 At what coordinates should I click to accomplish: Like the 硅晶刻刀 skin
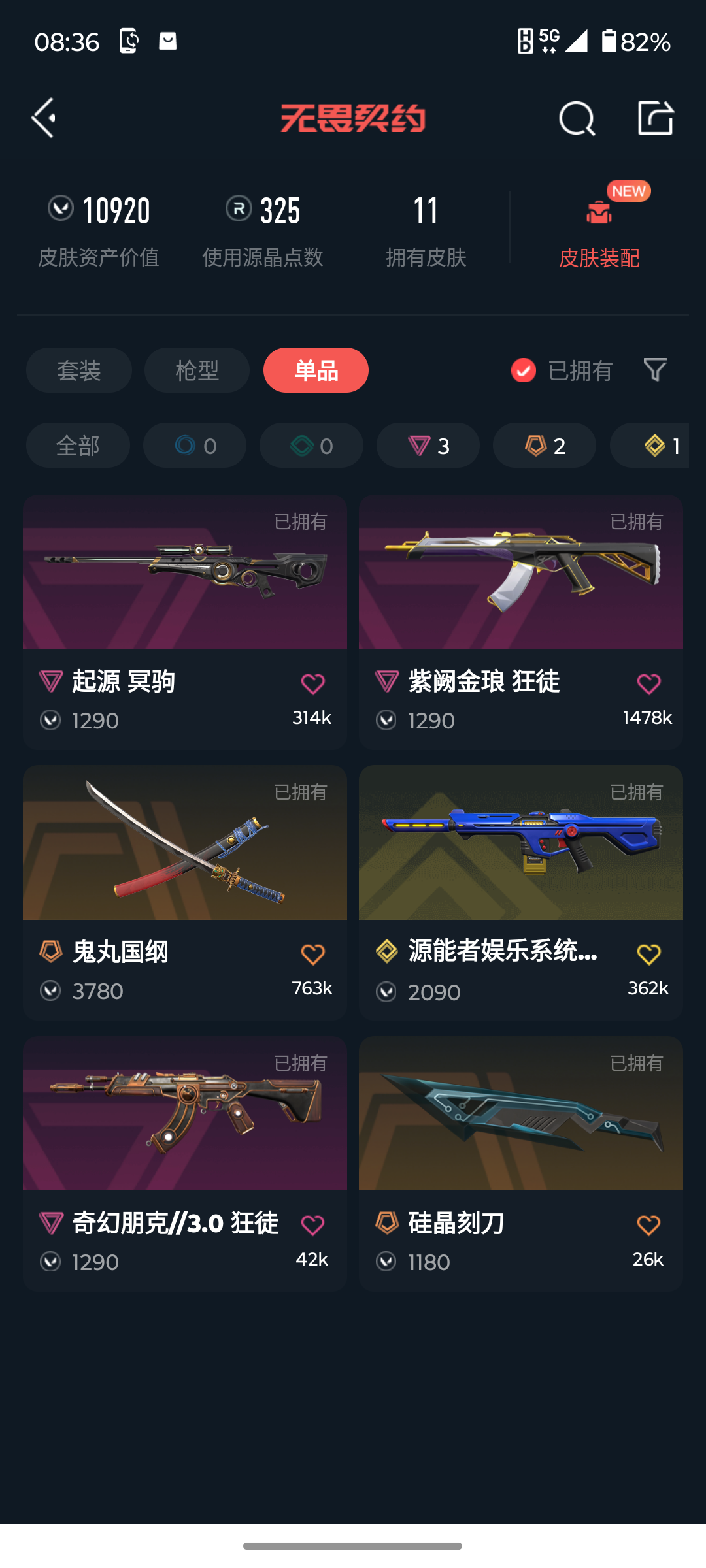tap(648, 1225)
